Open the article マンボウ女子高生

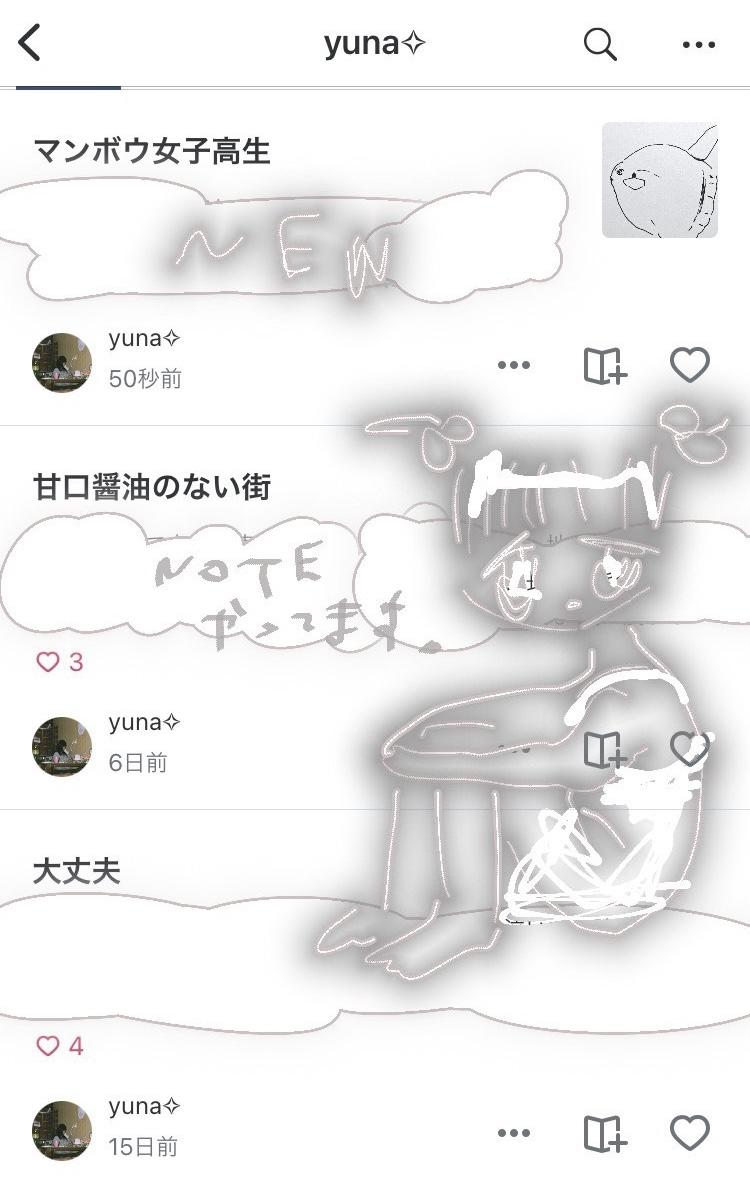pos(152,152)
